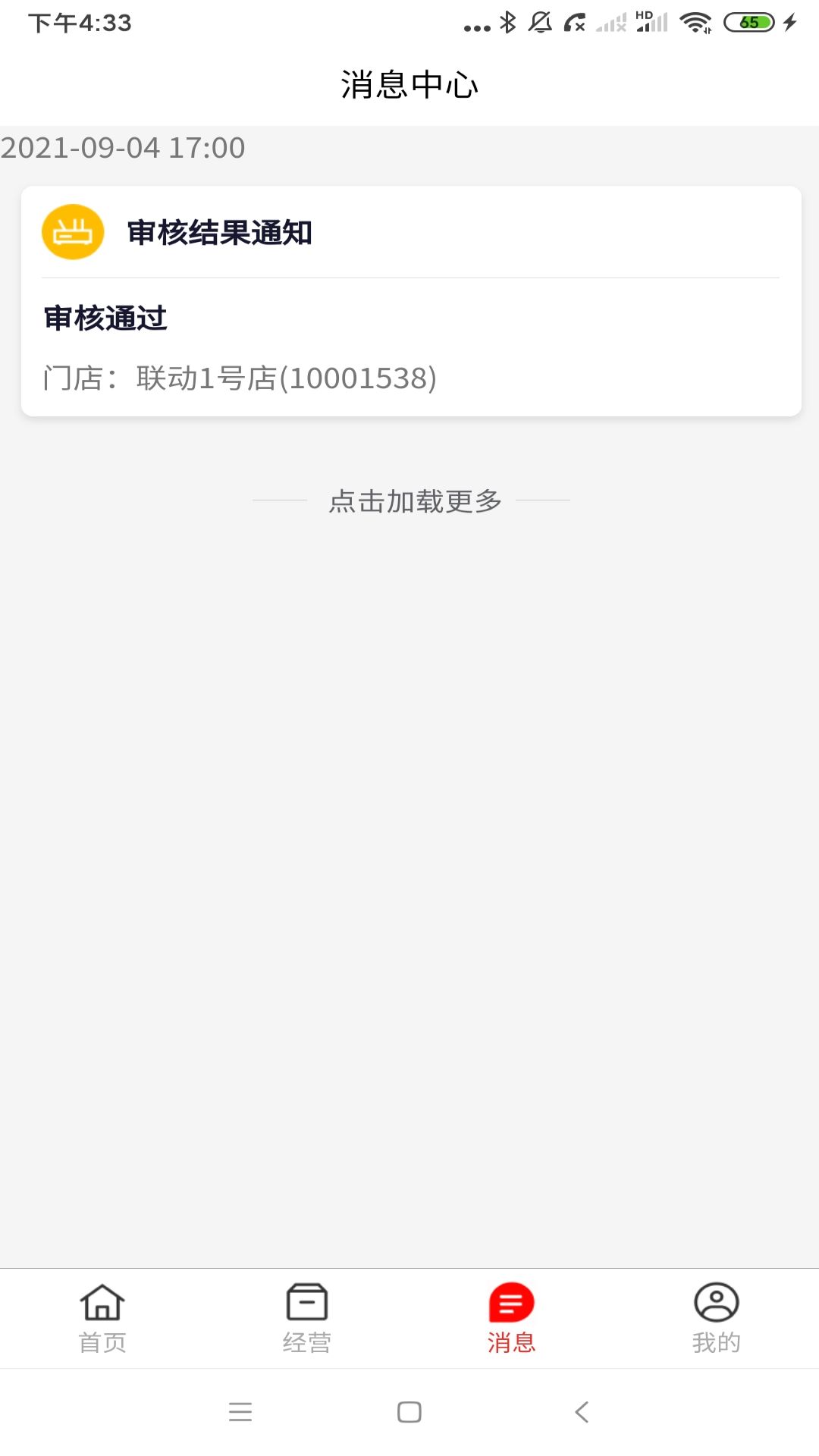819x1456 pixels.
Task: Open the system recent apps menu
Action: (240, 1412)
